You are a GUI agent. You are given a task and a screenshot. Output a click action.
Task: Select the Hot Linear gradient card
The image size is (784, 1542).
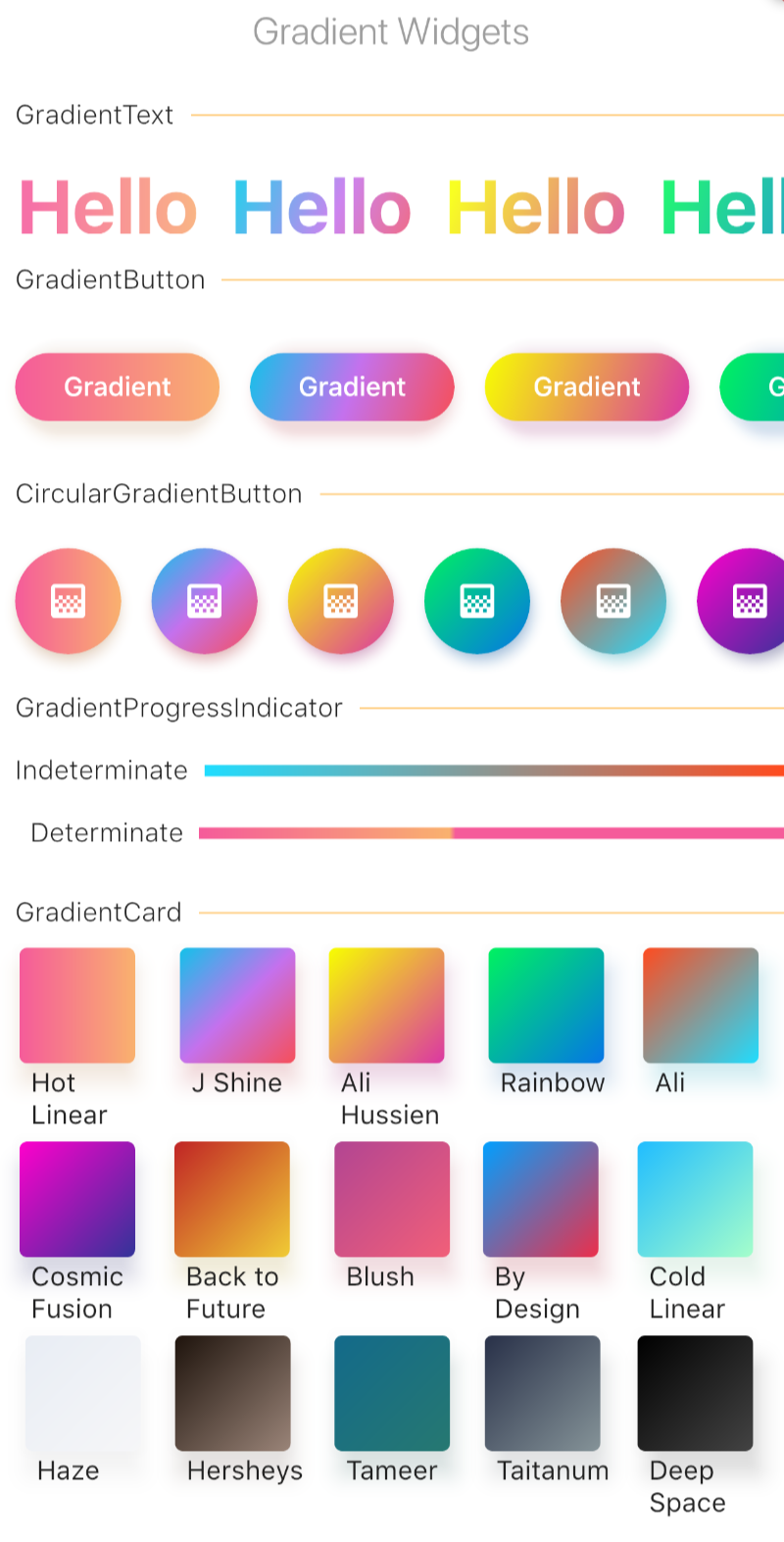click(x=77, y=1006)
